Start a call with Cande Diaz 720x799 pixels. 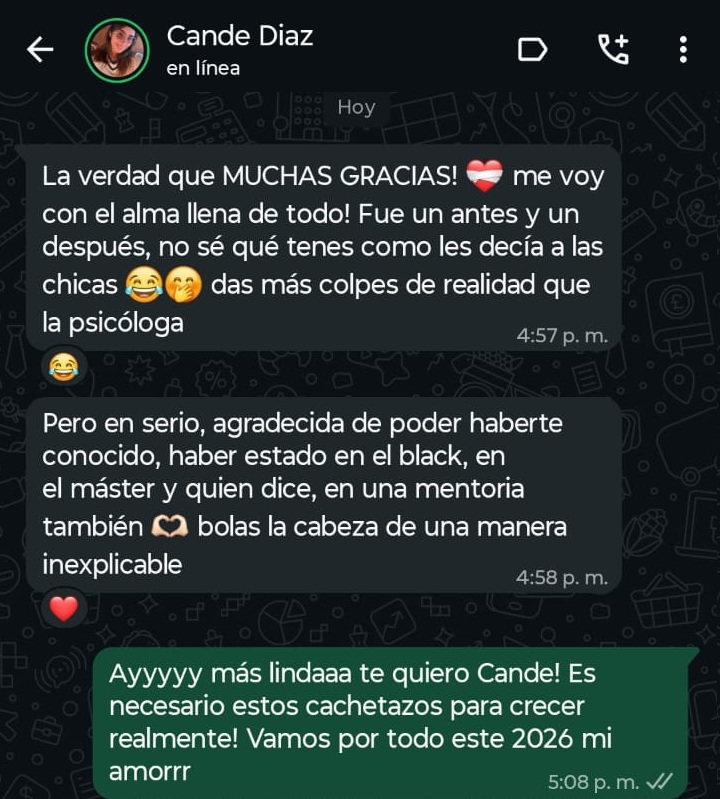point(612,50)
